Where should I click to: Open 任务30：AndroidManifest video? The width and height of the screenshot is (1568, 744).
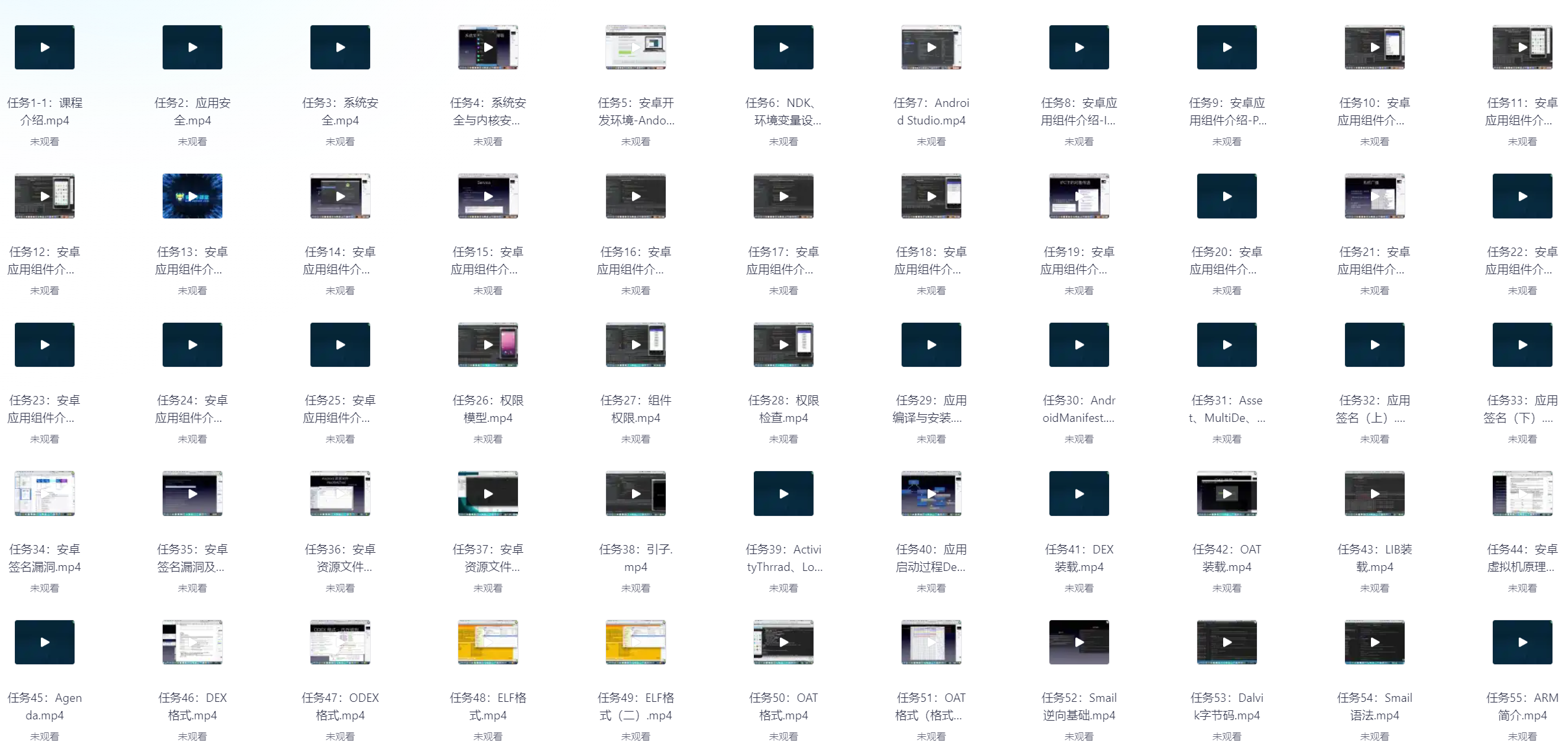(1079, 345)
